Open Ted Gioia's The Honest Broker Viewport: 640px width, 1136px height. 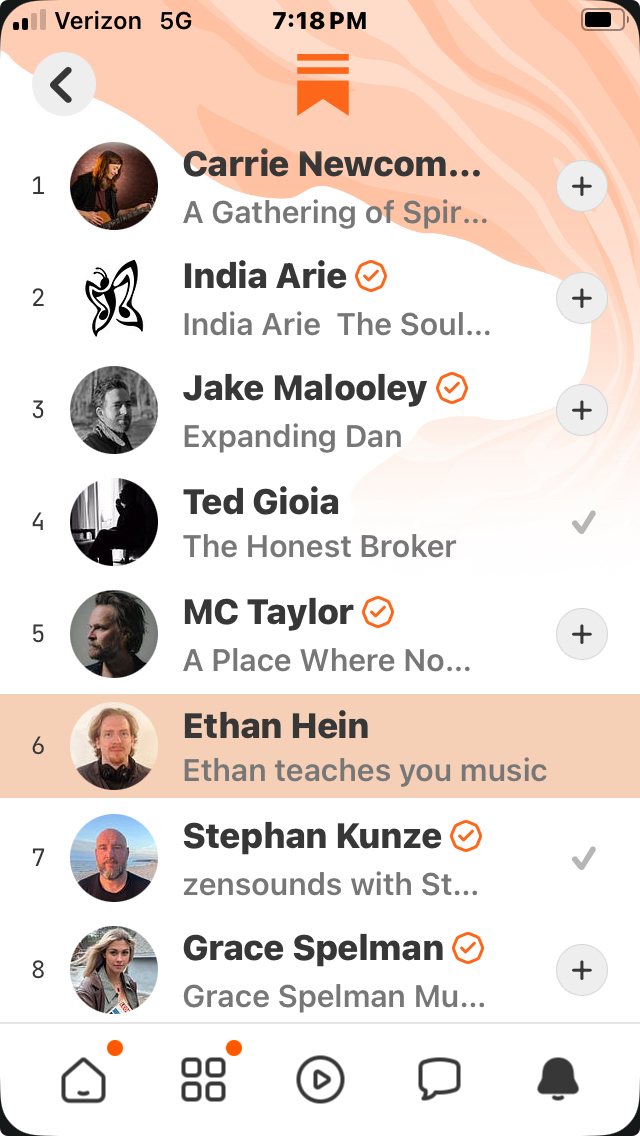(x=318, y=522)
